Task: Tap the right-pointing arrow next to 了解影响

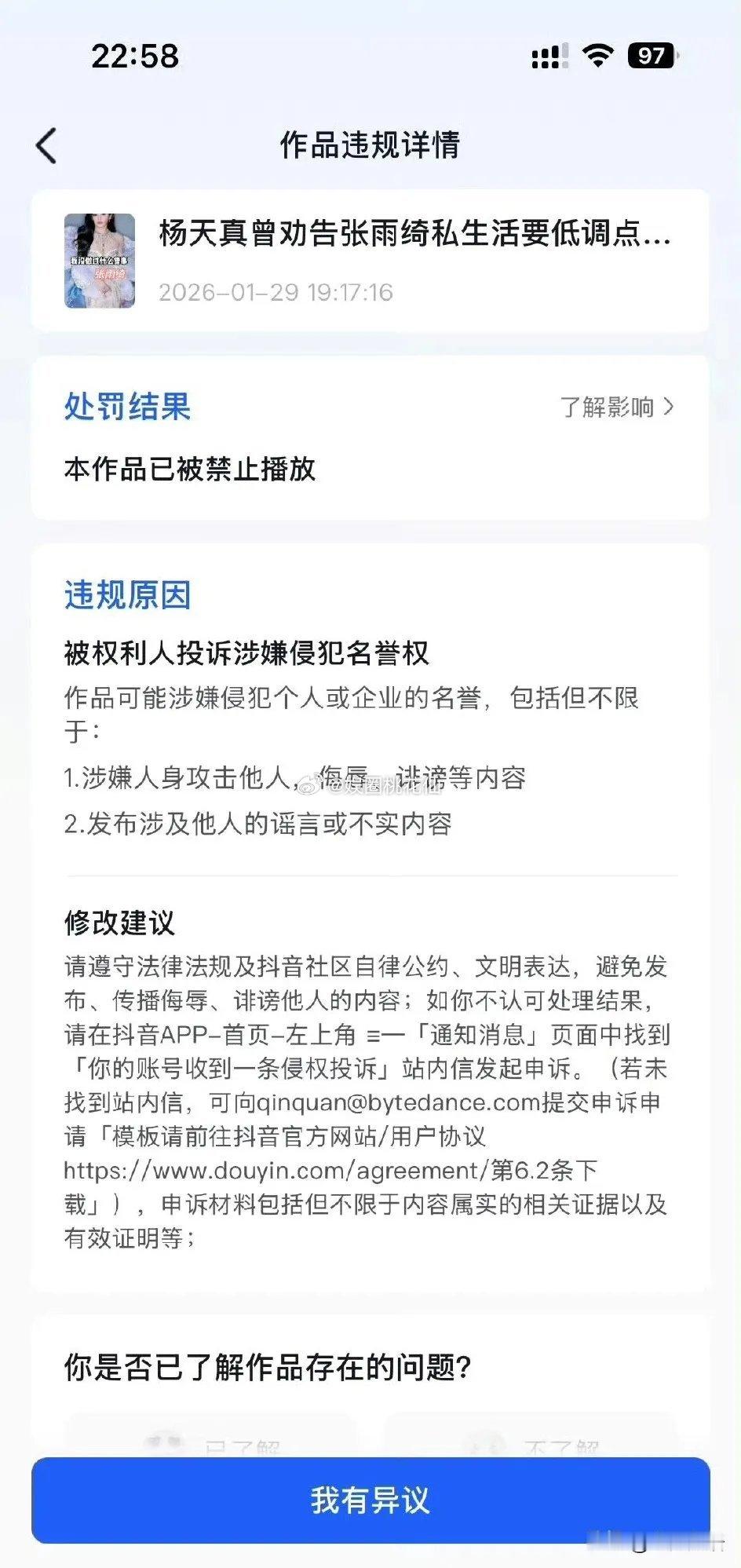Action: click(670, 408)
